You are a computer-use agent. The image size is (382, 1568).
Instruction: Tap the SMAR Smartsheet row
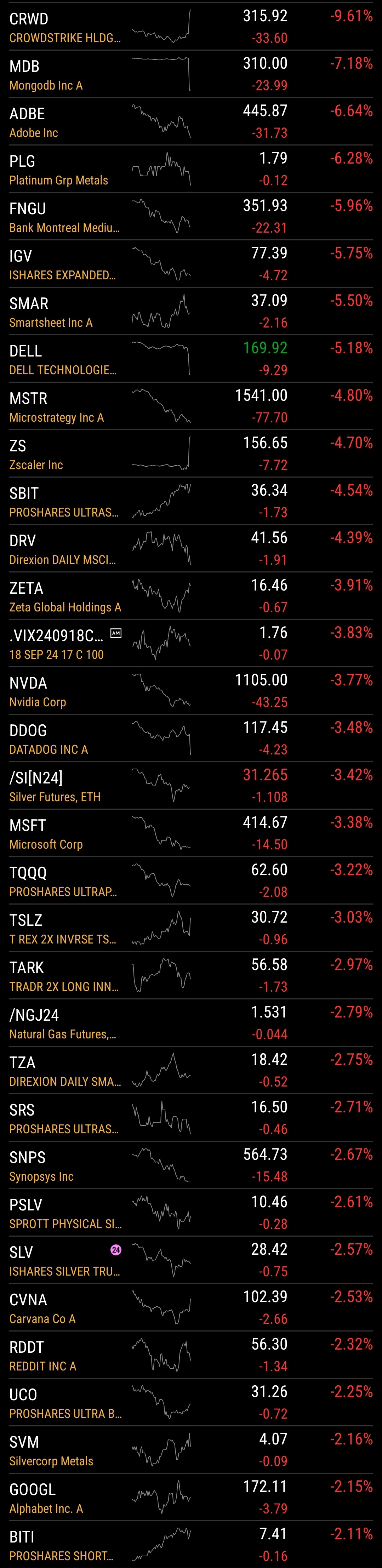[x=191, y=311]
